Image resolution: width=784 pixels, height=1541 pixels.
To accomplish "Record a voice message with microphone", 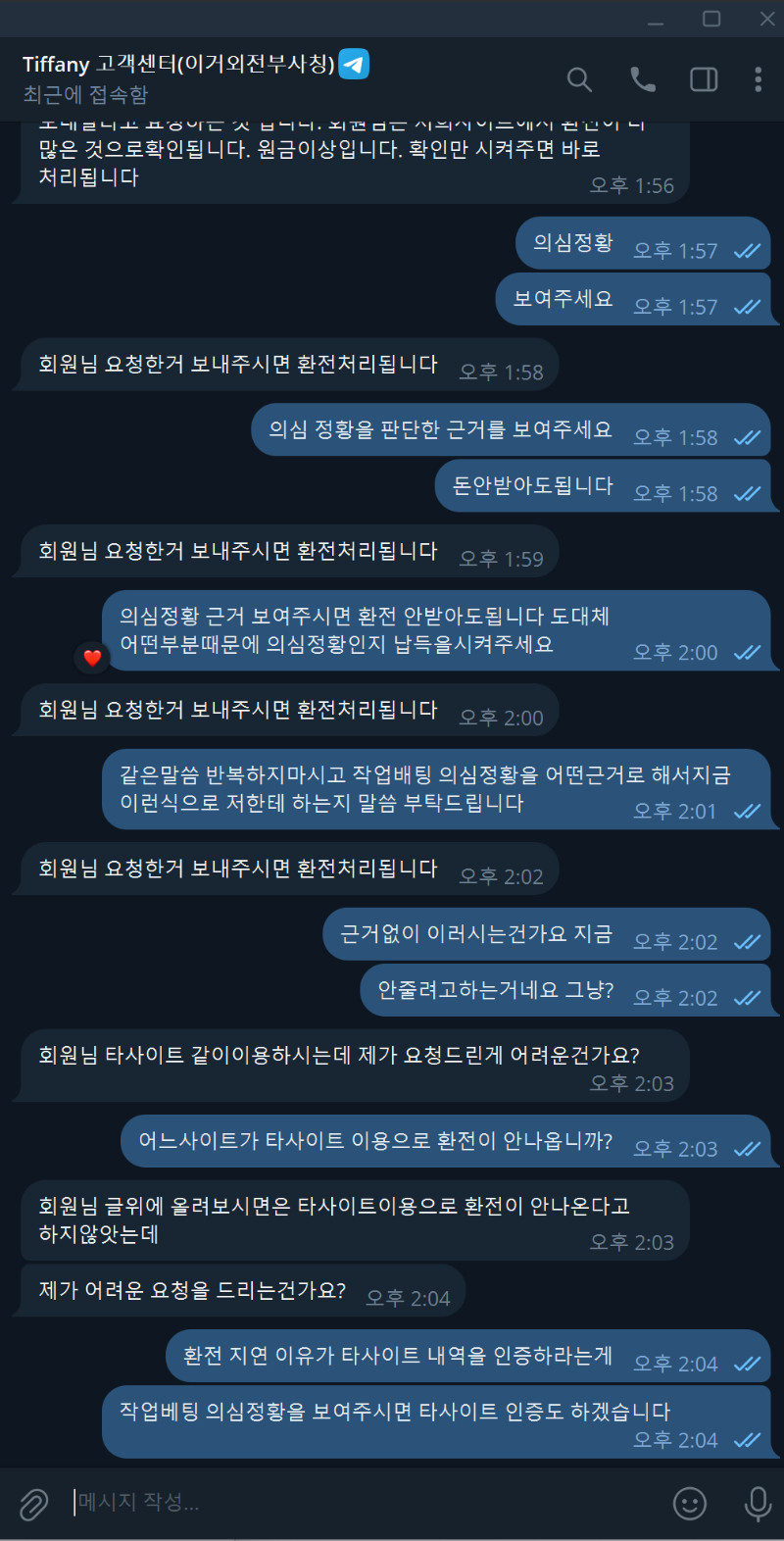I will coord(758,1503).
